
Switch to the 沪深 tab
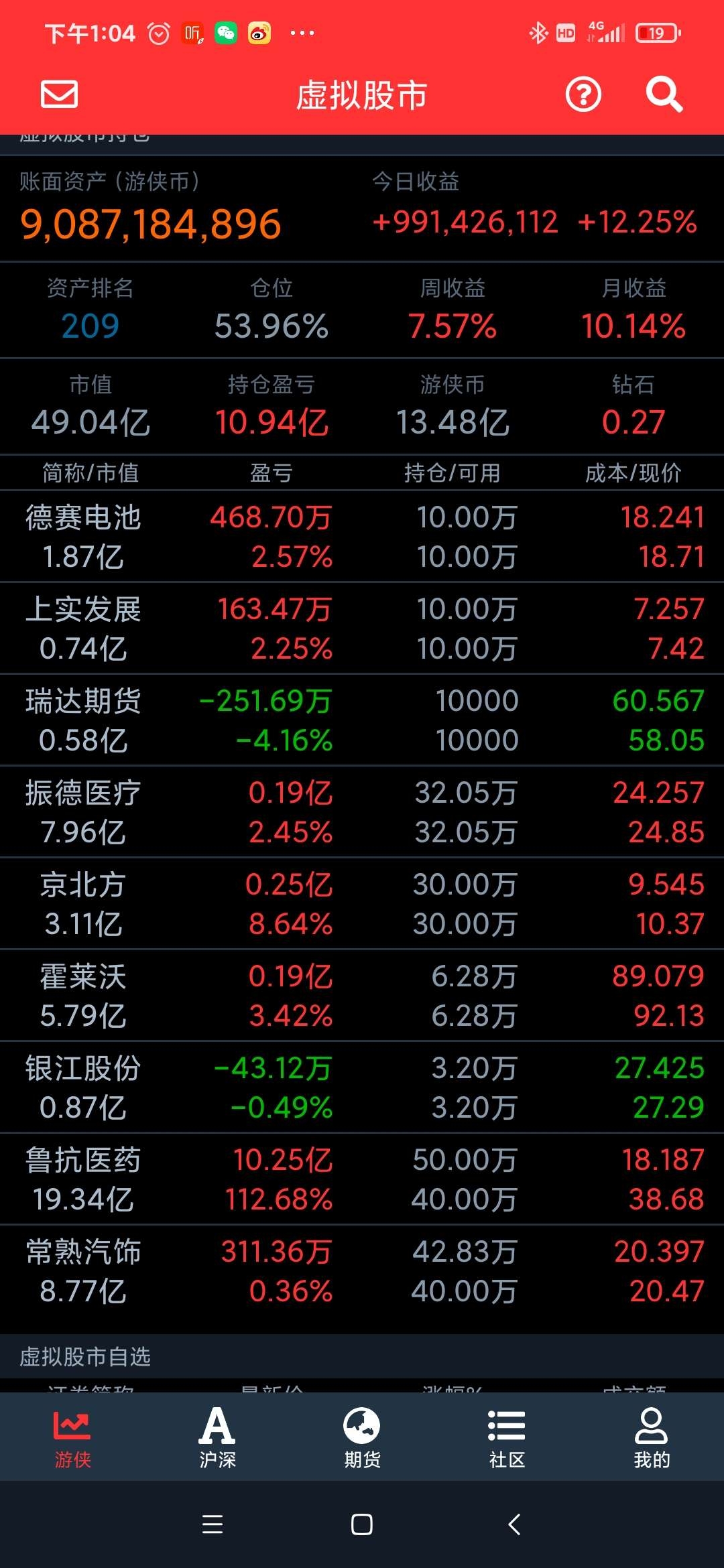(217, 1437)
